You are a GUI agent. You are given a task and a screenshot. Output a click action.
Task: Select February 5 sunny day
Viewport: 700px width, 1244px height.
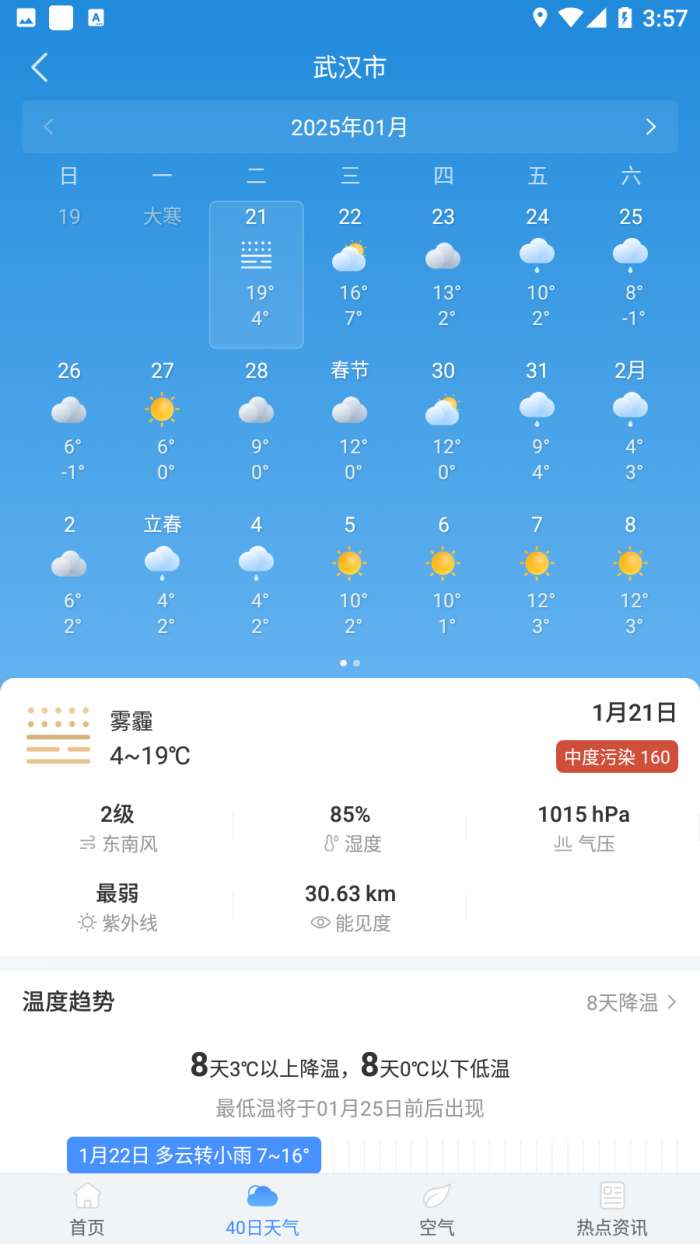click(x=350, y=574)
